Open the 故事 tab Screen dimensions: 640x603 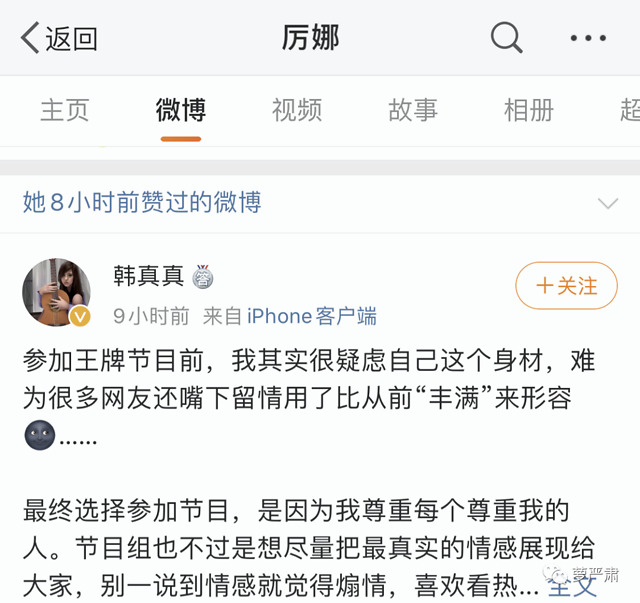coord(413,110)
